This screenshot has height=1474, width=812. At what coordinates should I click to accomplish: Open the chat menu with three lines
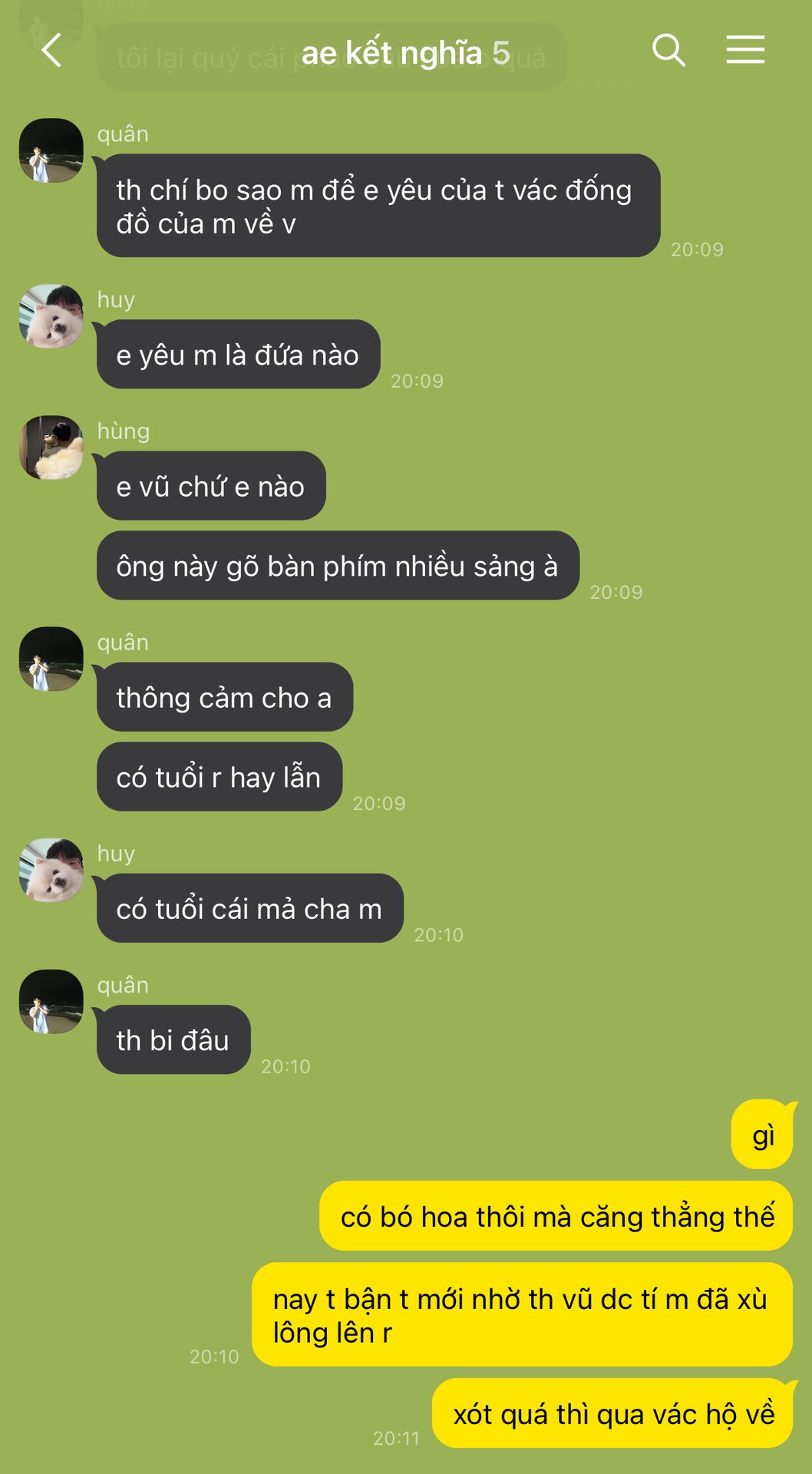click(x=744, y=51)
